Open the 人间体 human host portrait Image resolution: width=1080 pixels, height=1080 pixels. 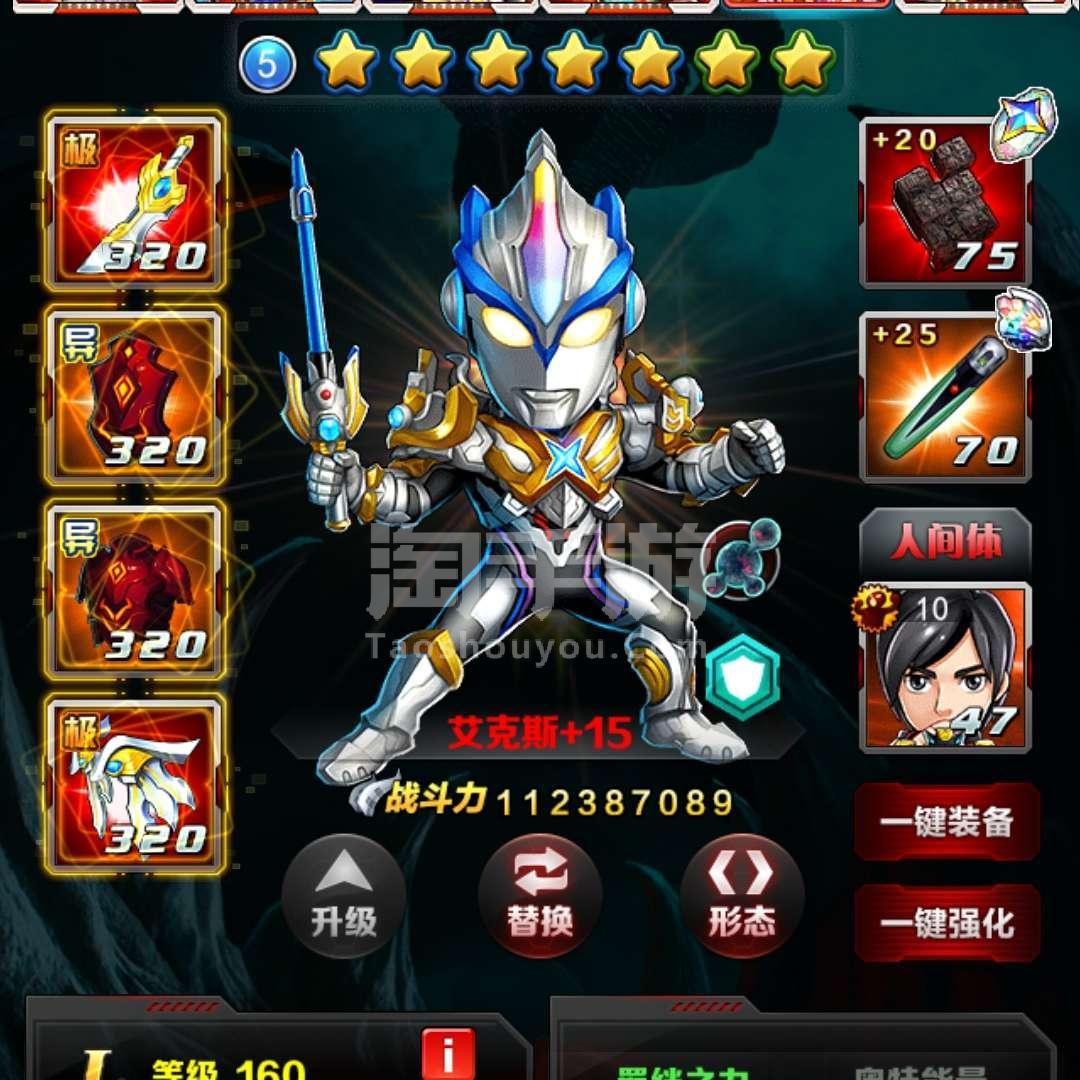coord(945,667)
